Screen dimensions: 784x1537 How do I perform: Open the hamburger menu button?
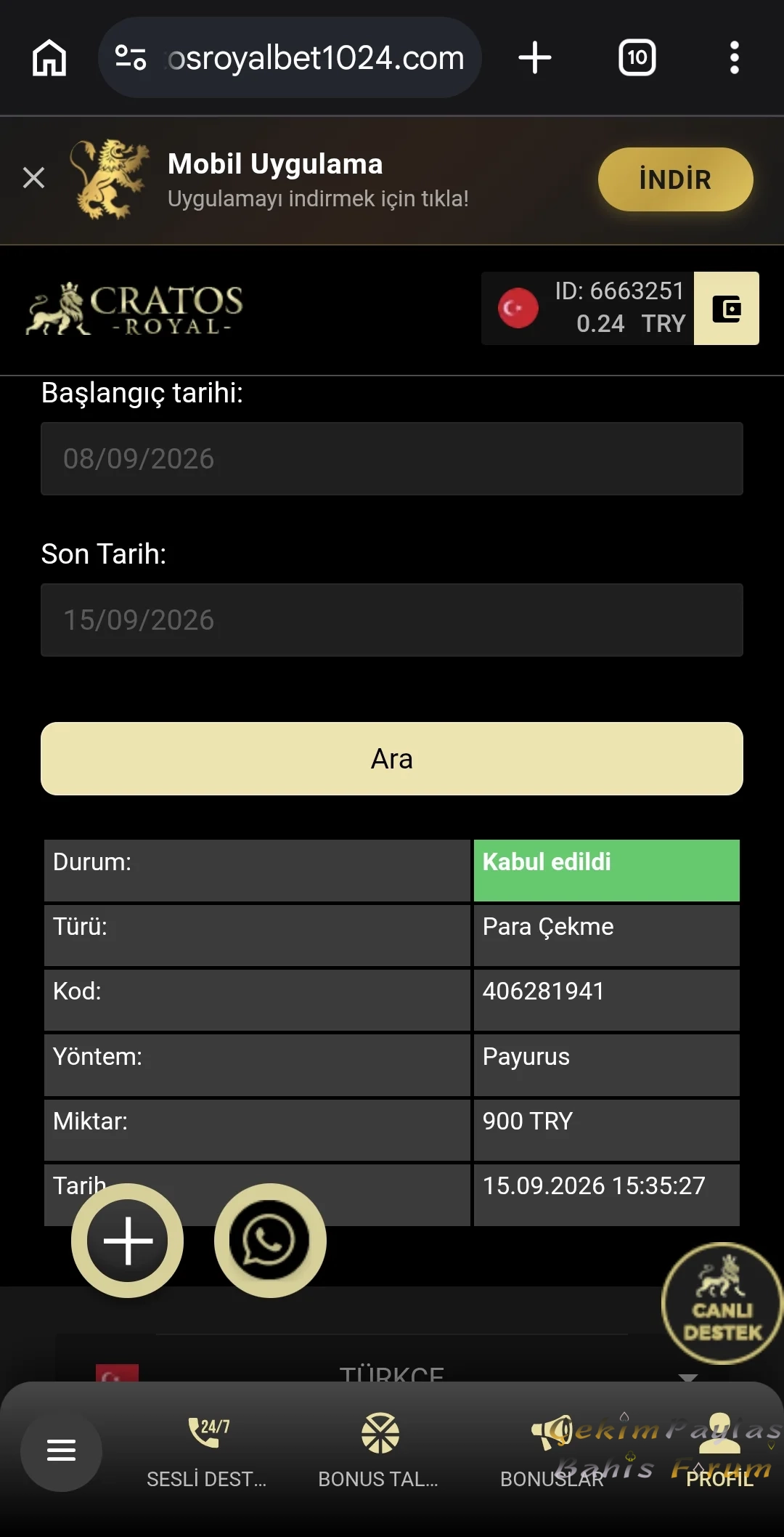click(x=61, y=1450)
